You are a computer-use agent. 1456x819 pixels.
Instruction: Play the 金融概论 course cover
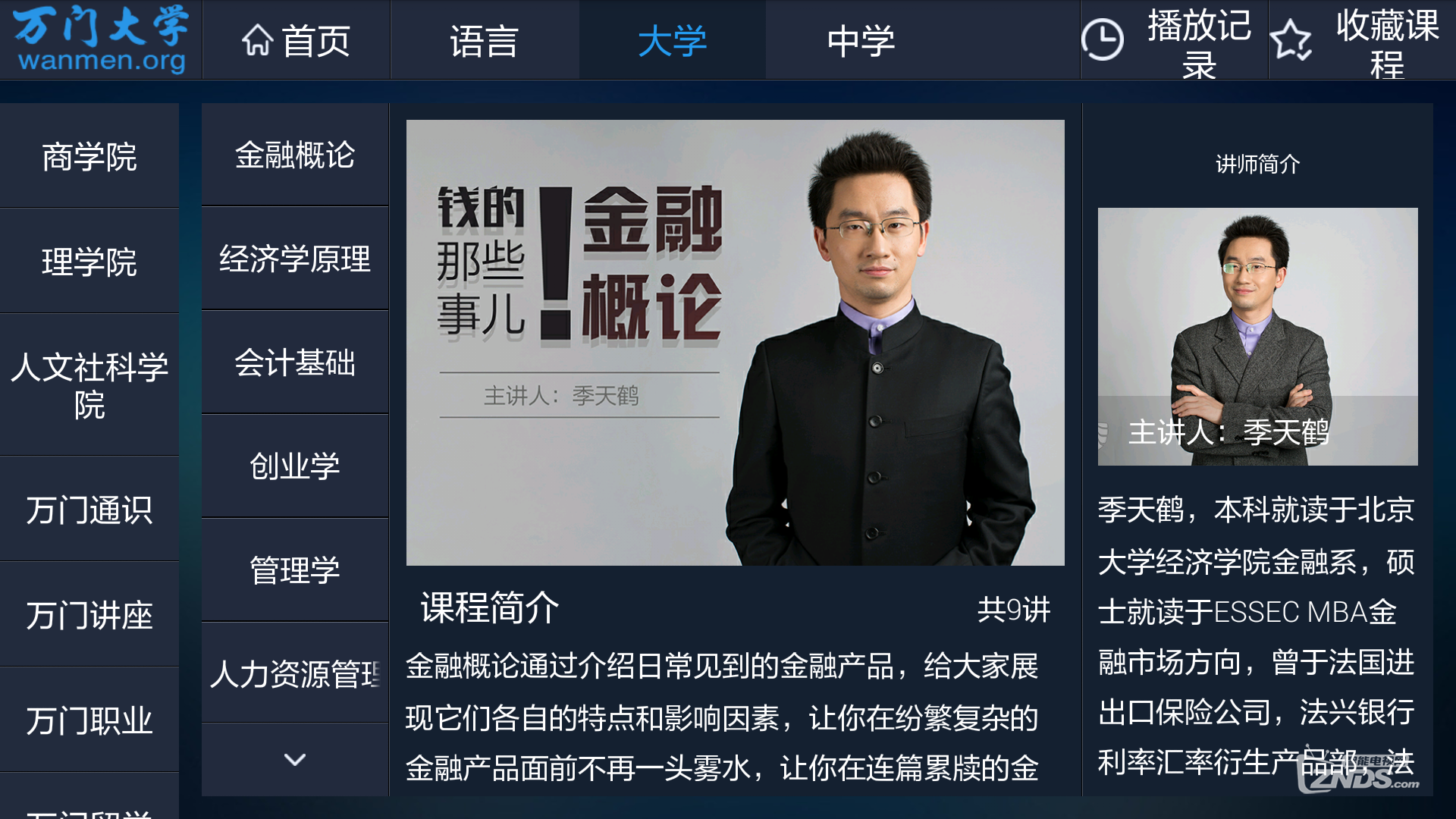pos(735,343)
